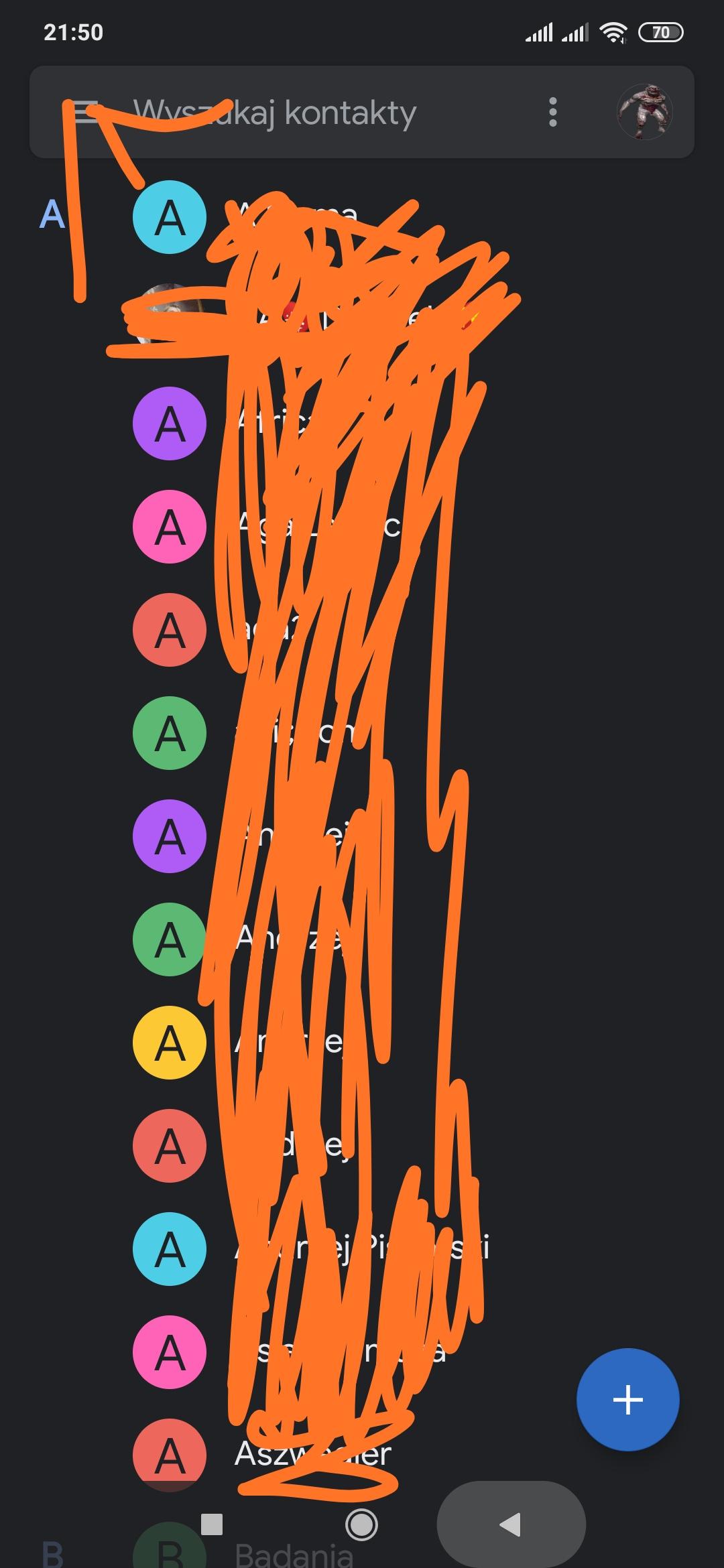
Task: Open the account profile avatar
Action: click(644, 112)
